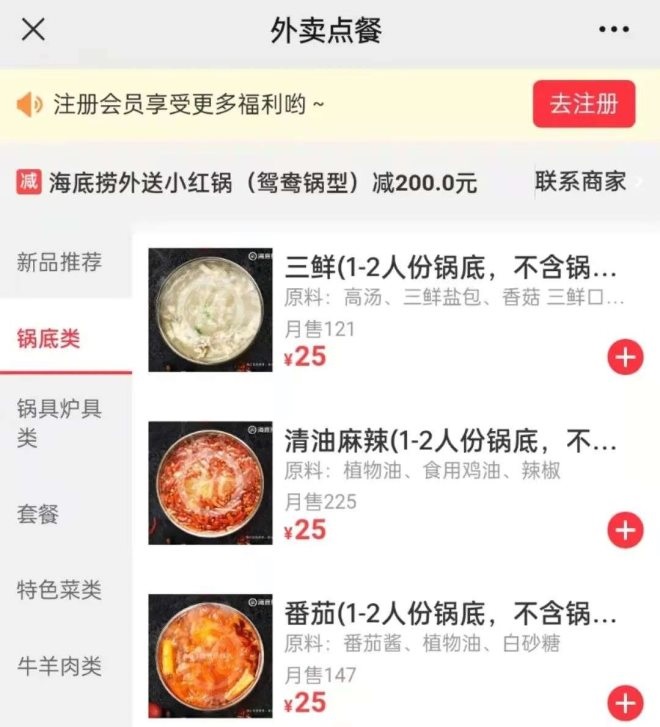Add 三鲜 soup base to cart
This screenshot has height=727, width=660.
coord(625,357)
